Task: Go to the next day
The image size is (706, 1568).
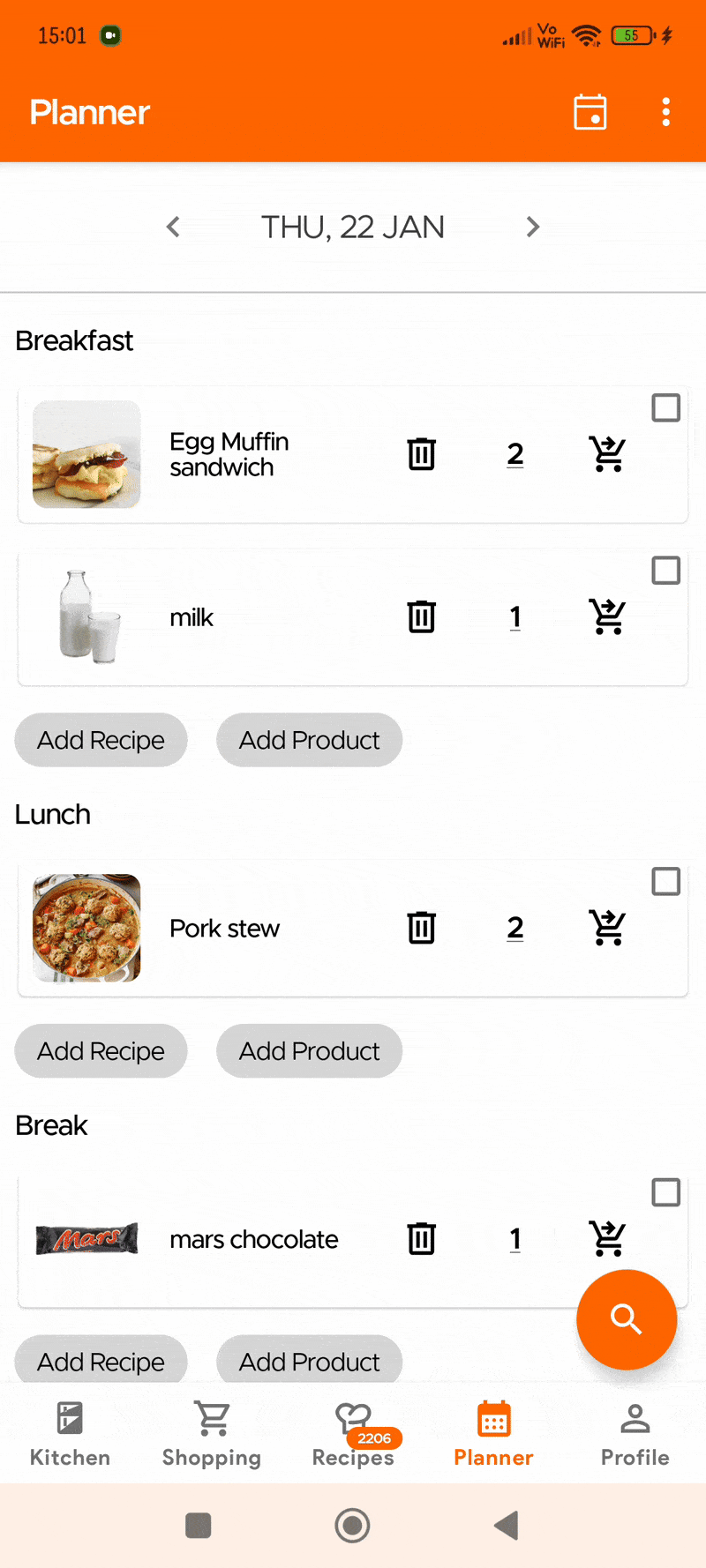Action: click(532, 228)
